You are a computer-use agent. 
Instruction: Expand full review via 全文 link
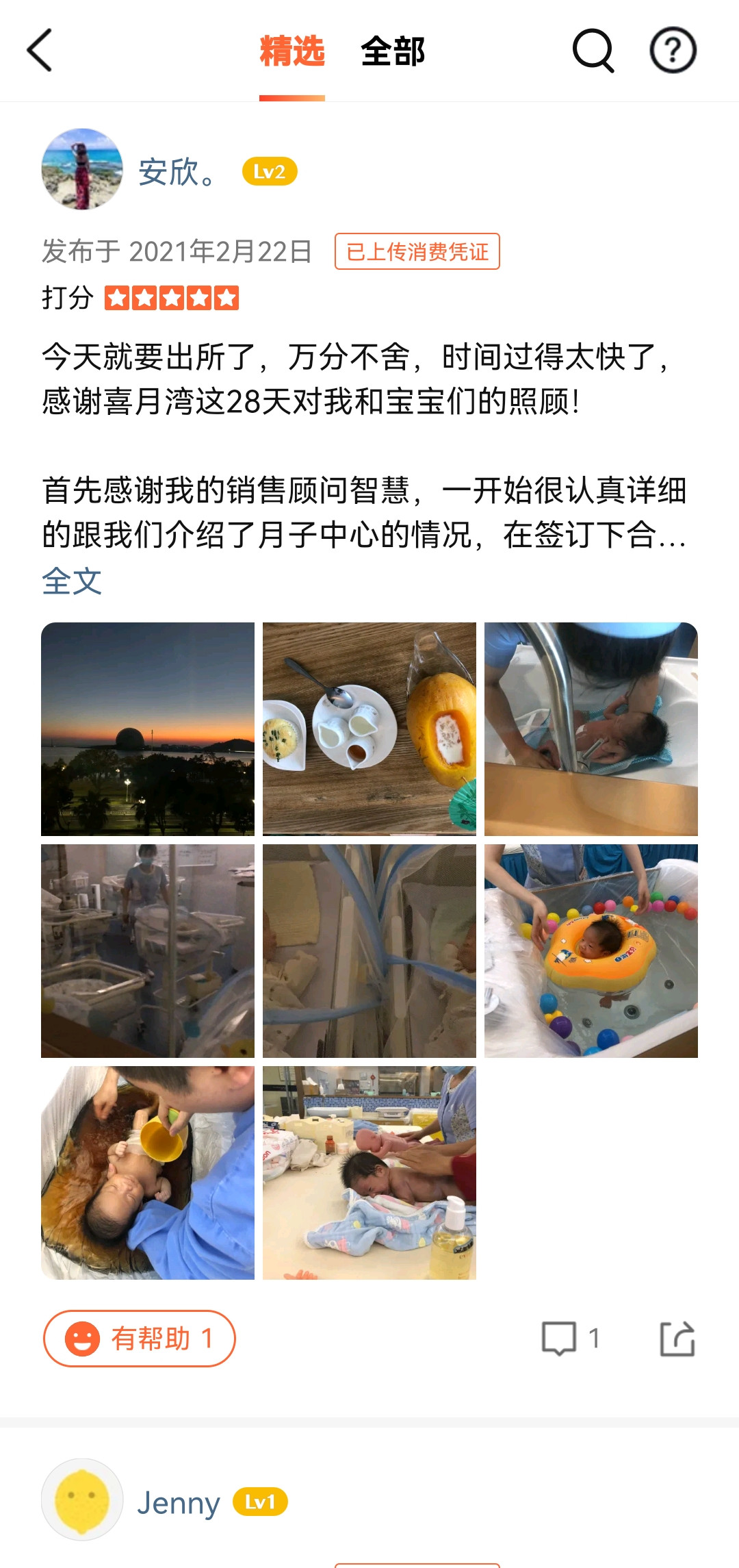[71, 581]
